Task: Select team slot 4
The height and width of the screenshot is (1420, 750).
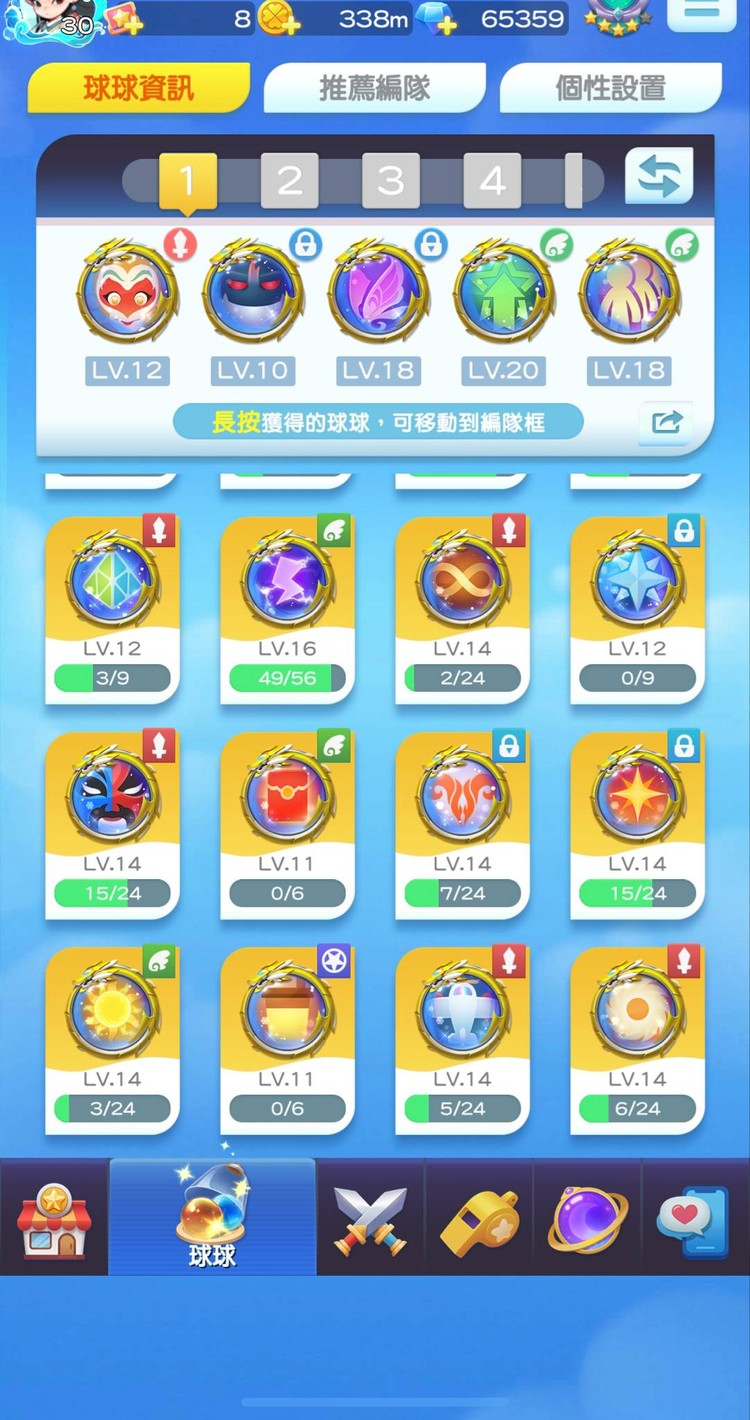Action: [492, 181]
